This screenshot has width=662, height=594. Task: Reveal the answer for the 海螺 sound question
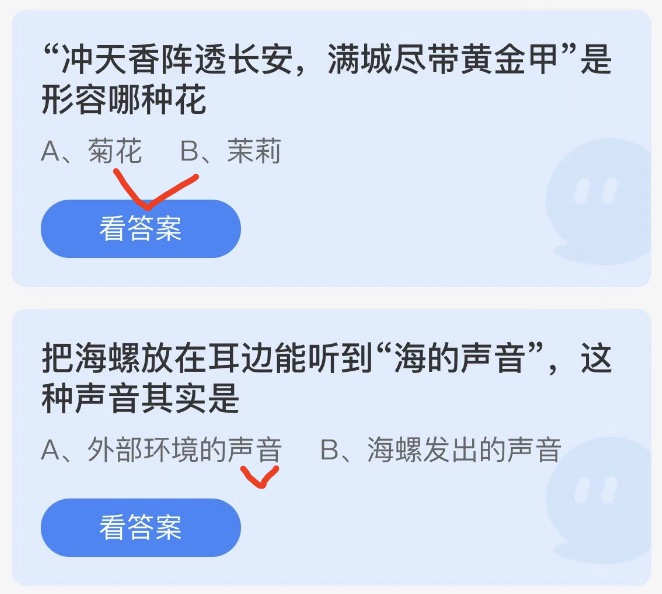[141, 527]
